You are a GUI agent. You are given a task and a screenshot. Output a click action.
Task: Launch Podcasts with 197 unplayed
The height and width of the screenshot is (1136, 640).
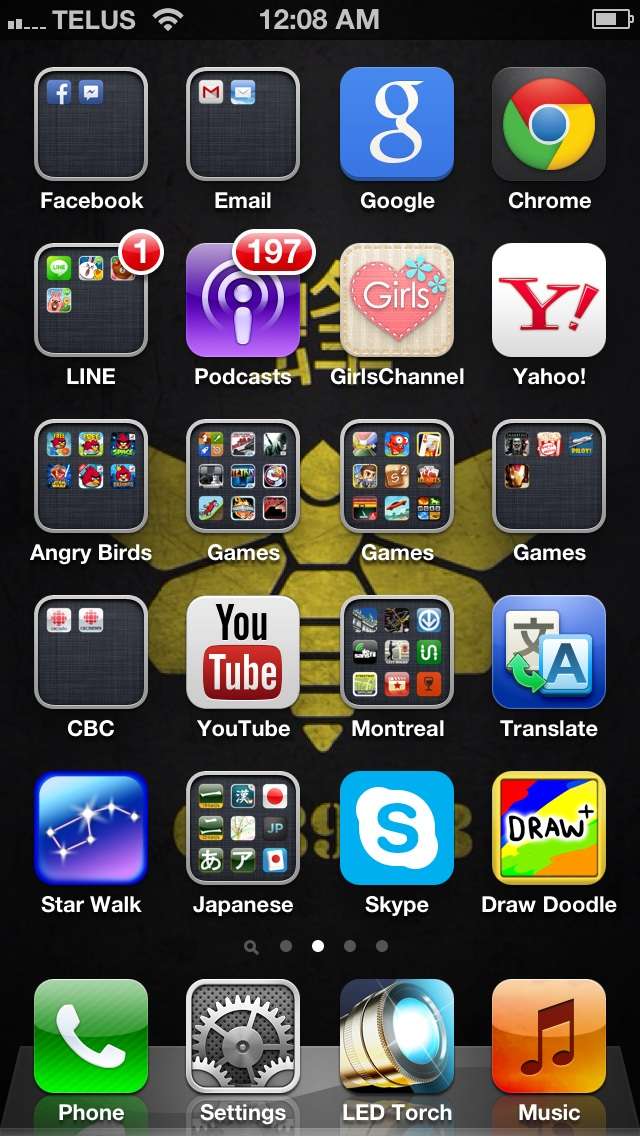click(243, 300)
